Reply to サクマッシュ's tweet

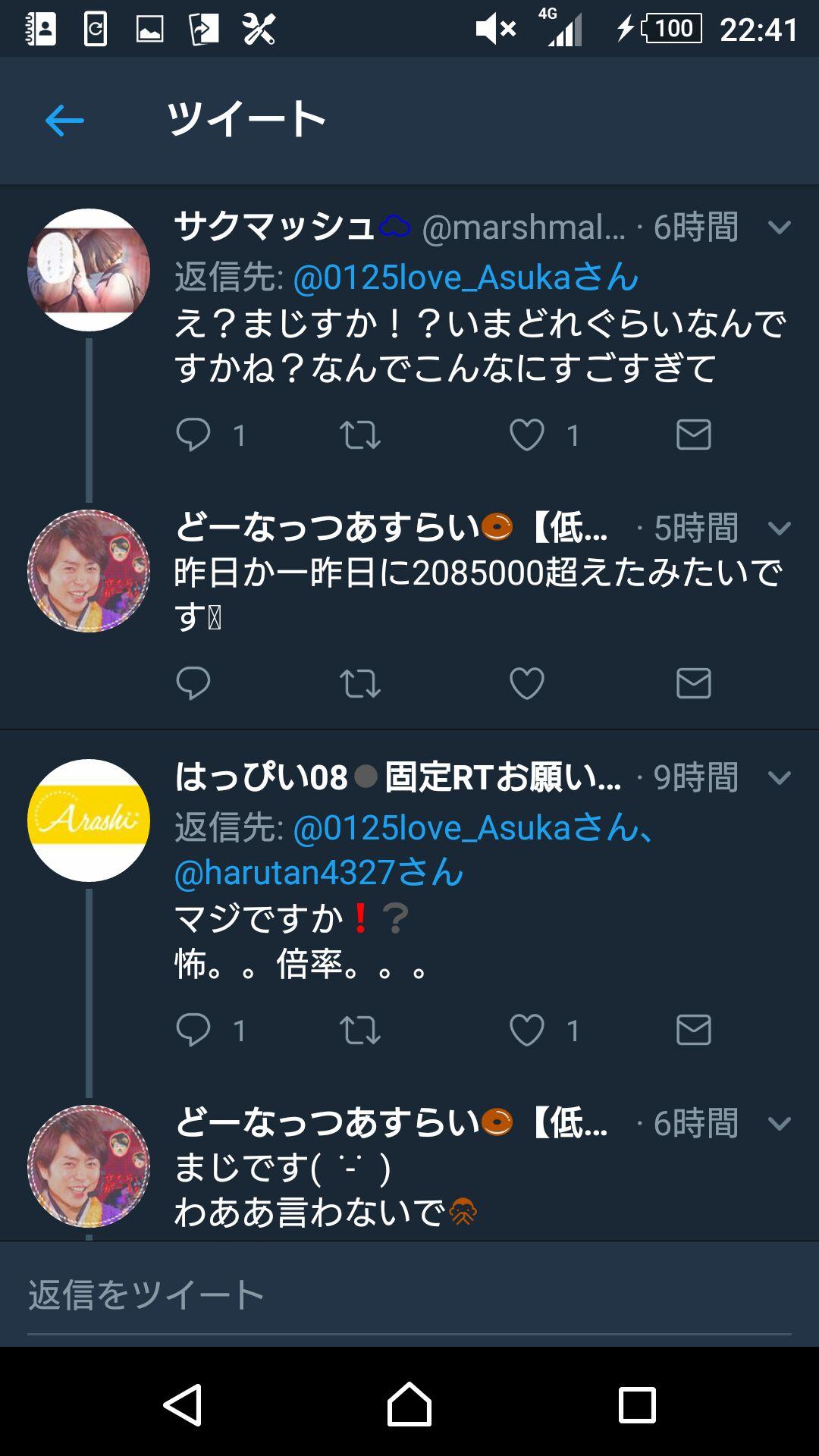tap(196, 434)
